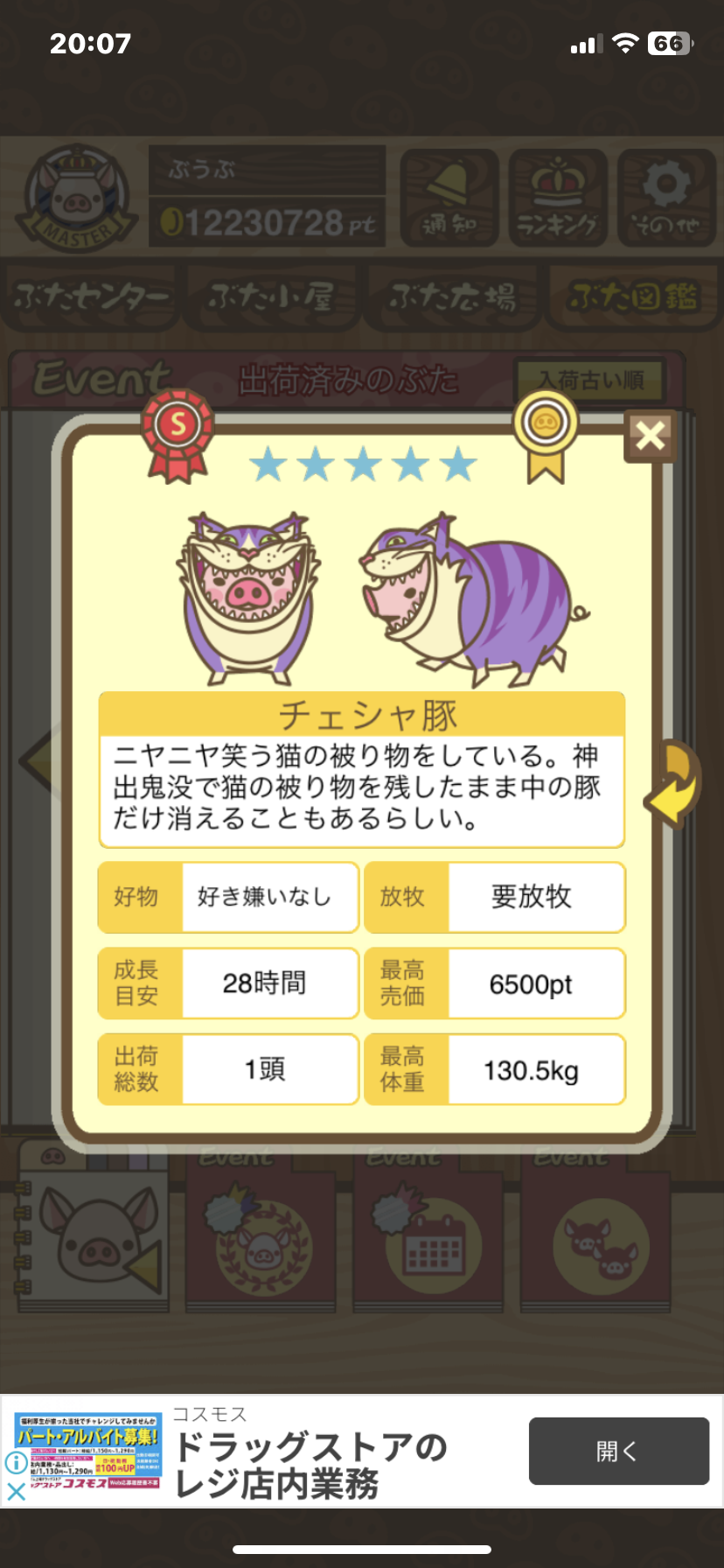
Task: Open the コスモス ad with 開く button
Action: (618, 1452)
